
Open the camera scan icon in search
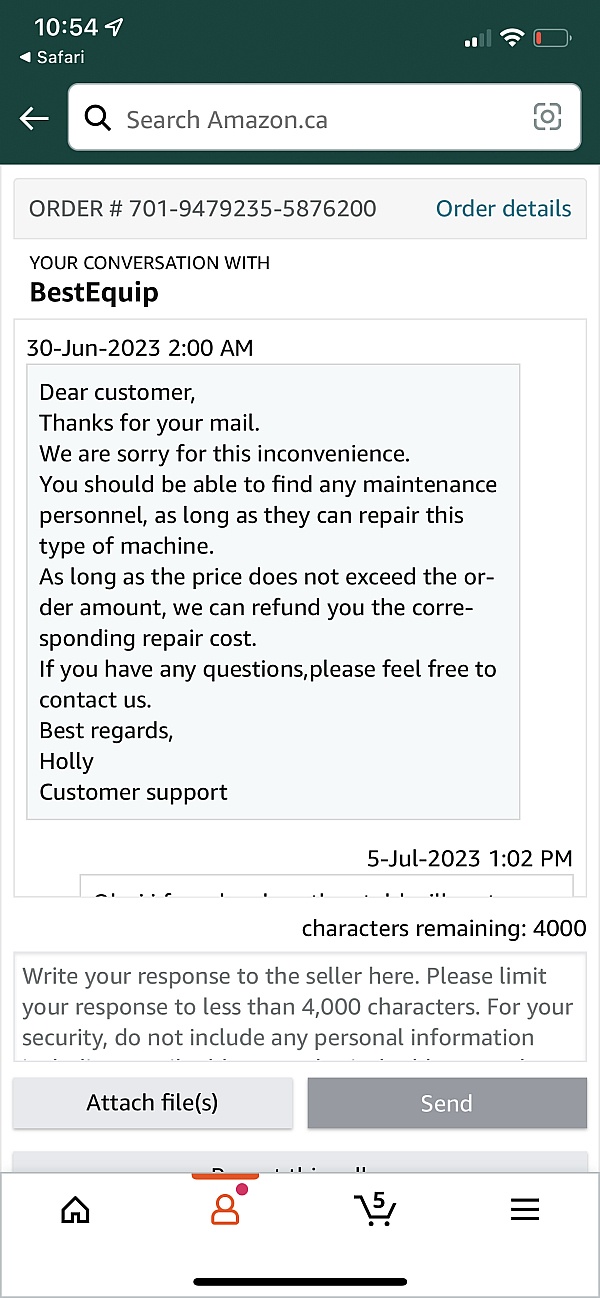pos(547,118)
